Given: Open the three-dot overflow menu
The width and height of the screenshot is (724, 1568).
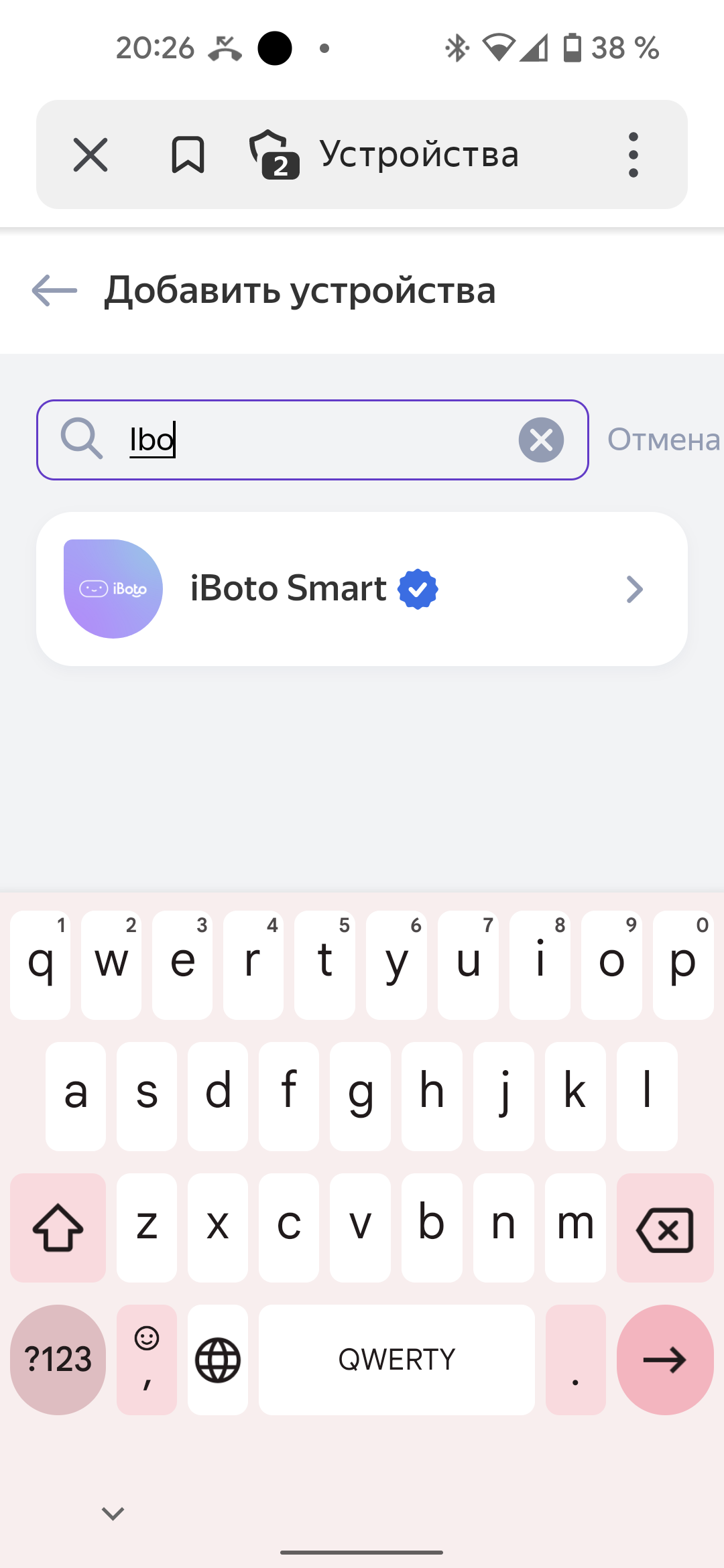Looking at the screenshot, I should tap(633, 155).
